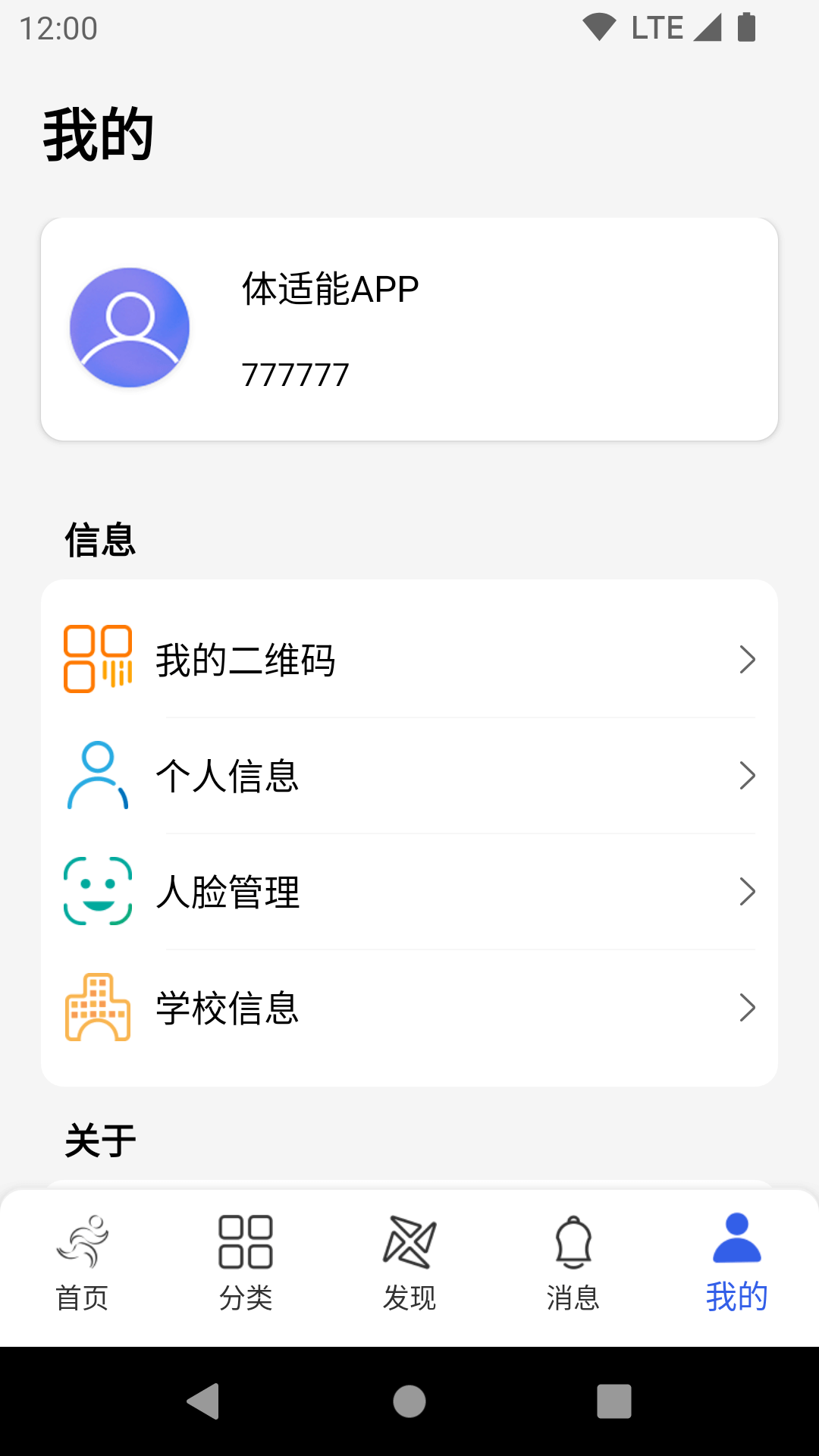The height and width of the screenshot is (1456, 819).
Task: Open the 人脸管理 settings row
Action: pyautogui.click(x=409, y=892)
